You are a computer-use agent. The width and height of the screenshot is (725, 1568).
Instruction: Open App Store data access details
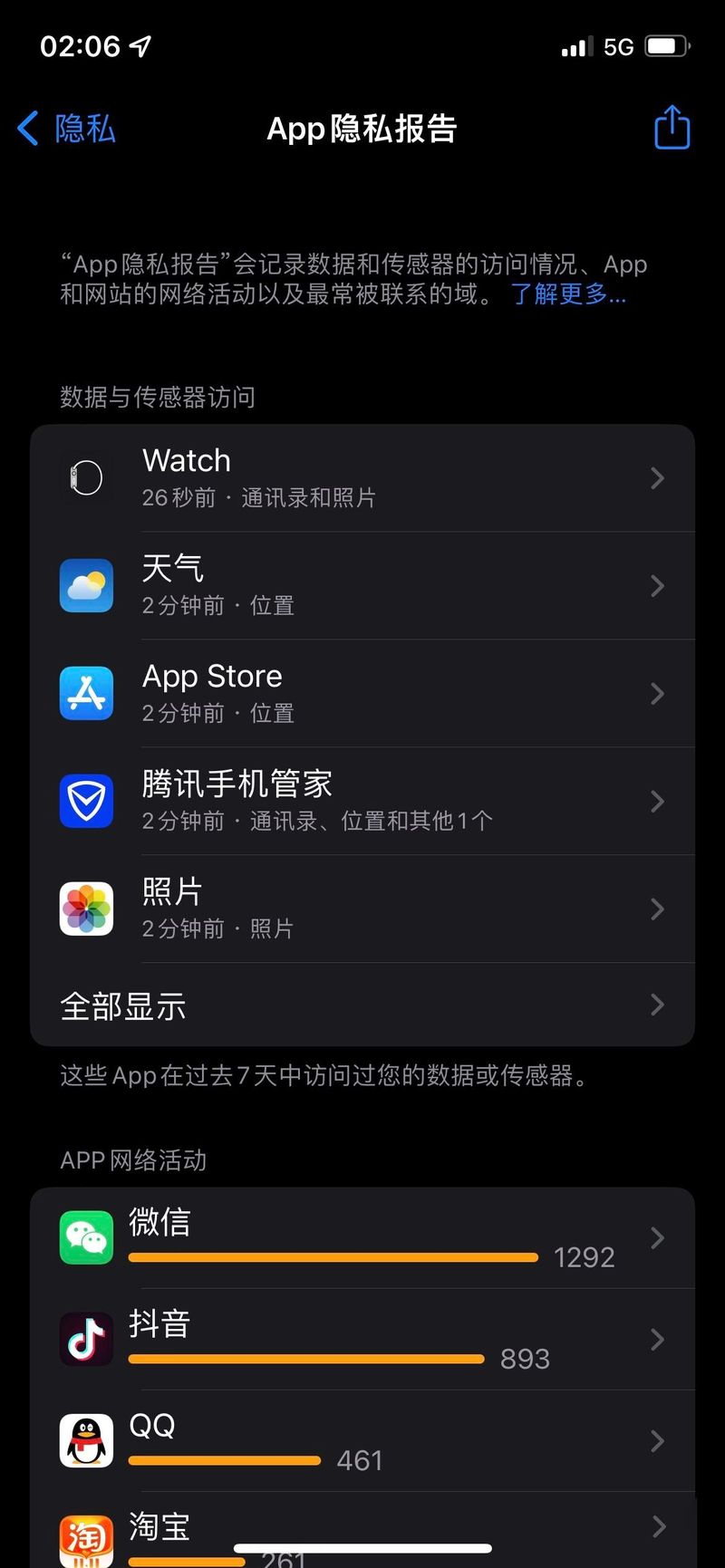click(x=362, y=693)
